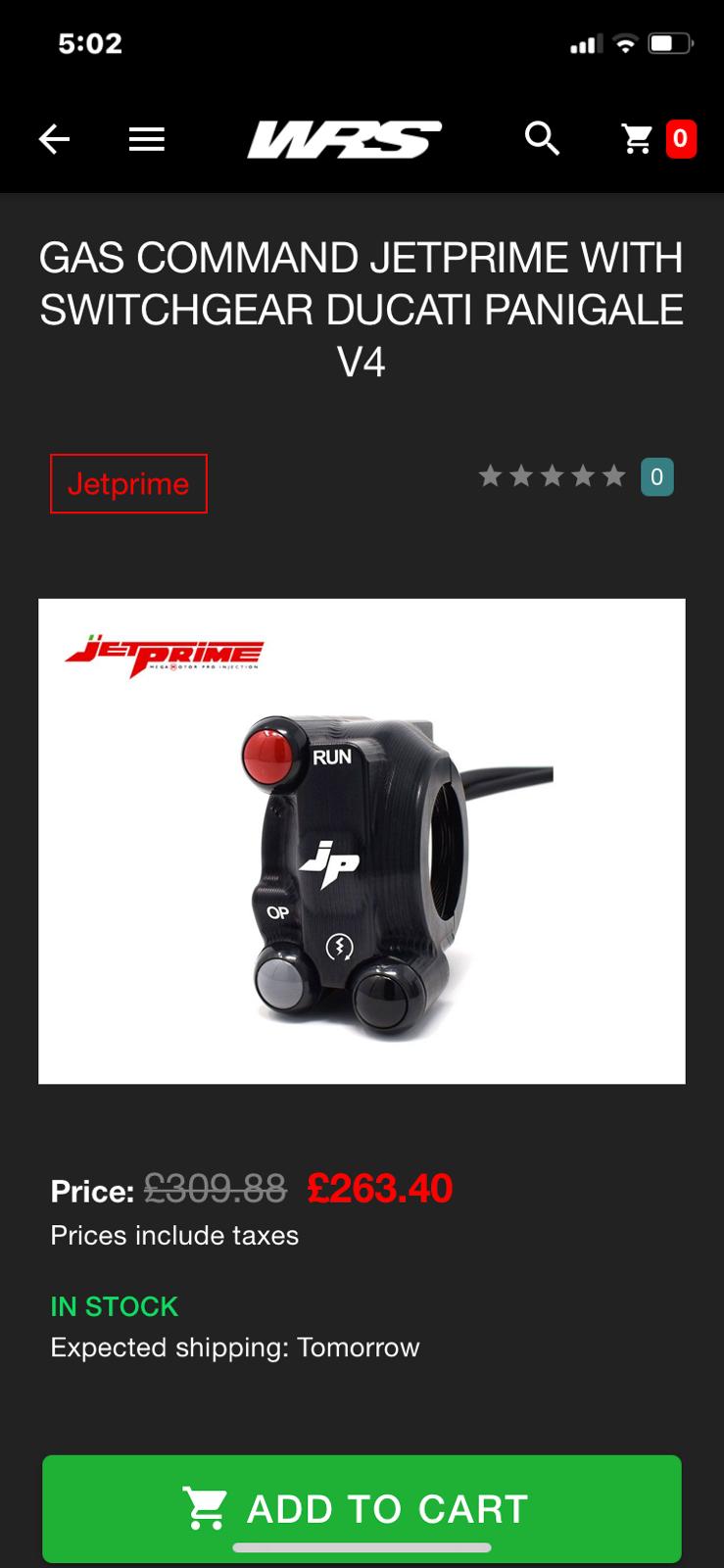This screenshot has height=1568, width=724.
Task: Open the switchgear product image
Action: (362, 841)
